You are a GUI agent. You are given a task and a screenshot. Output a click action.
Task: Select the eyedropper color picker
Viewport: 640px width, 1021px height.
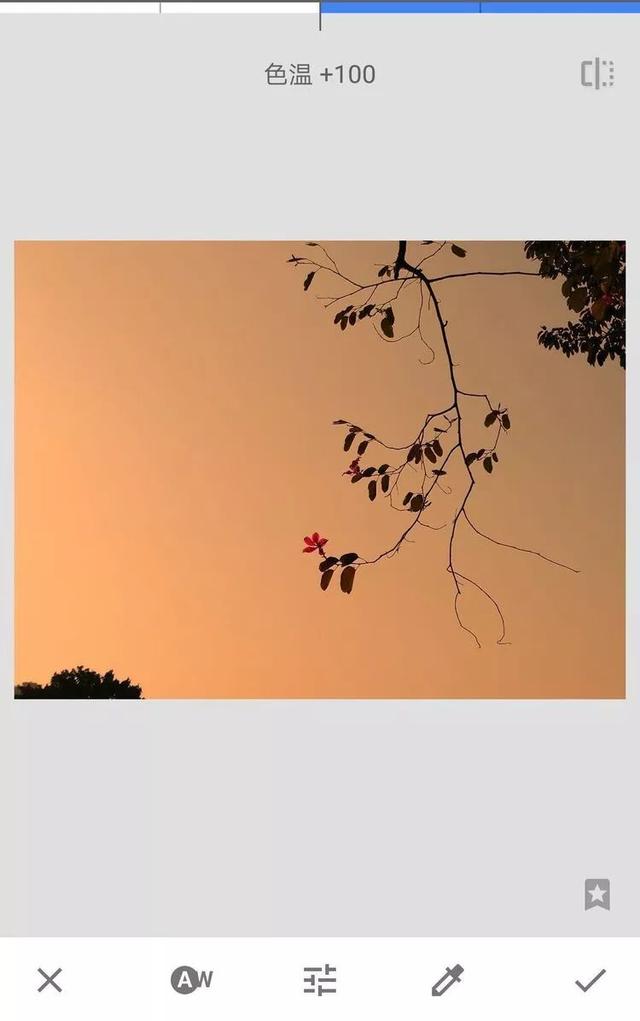(x=447, y=980)
